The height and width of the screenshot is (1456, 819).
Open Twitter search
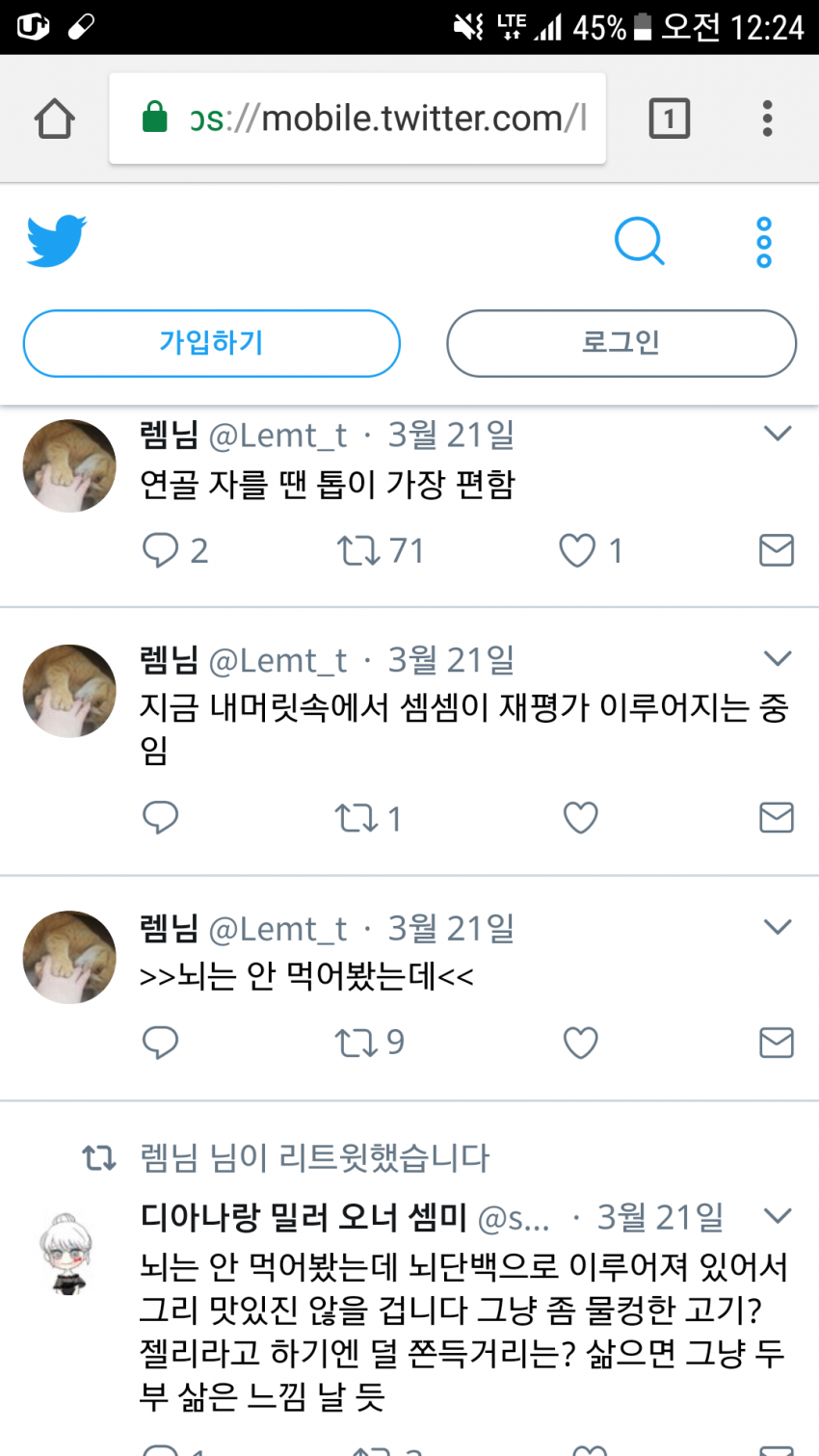point(639,241)
